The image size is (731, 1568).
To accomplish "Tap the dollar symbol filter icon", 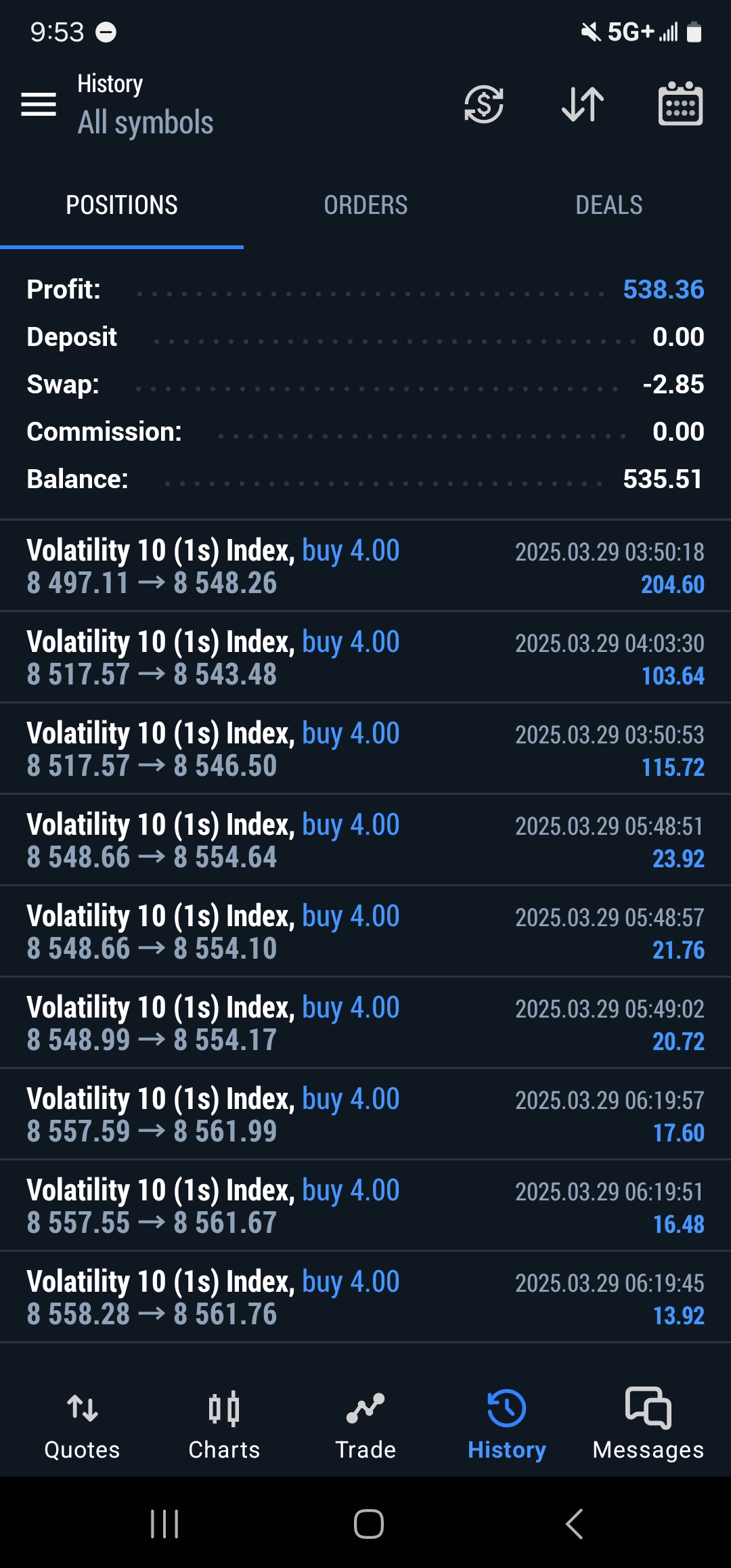I will pos(483,104).
